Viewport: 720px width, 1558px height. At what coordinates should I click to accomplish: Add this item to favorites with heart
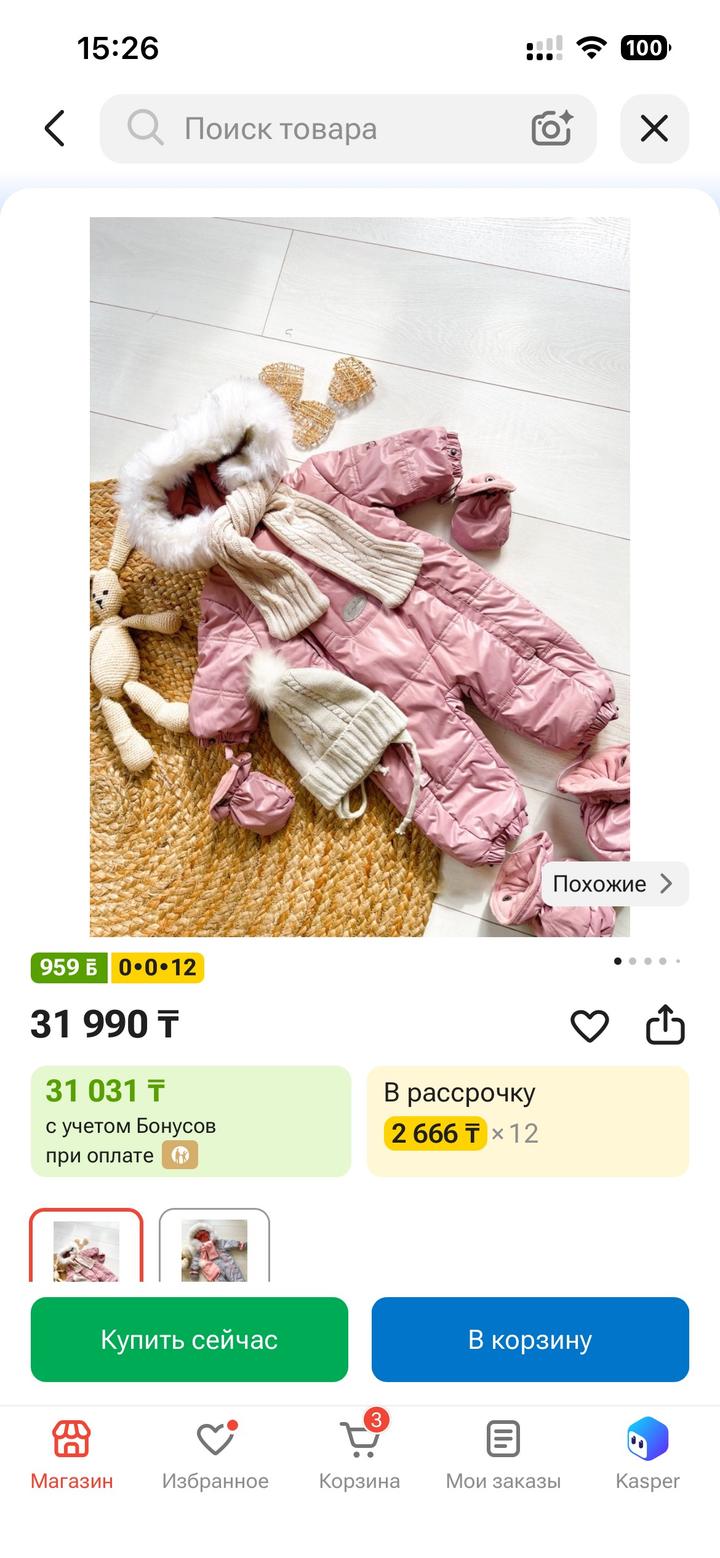pyautogui.click(x=590, y=1026)
